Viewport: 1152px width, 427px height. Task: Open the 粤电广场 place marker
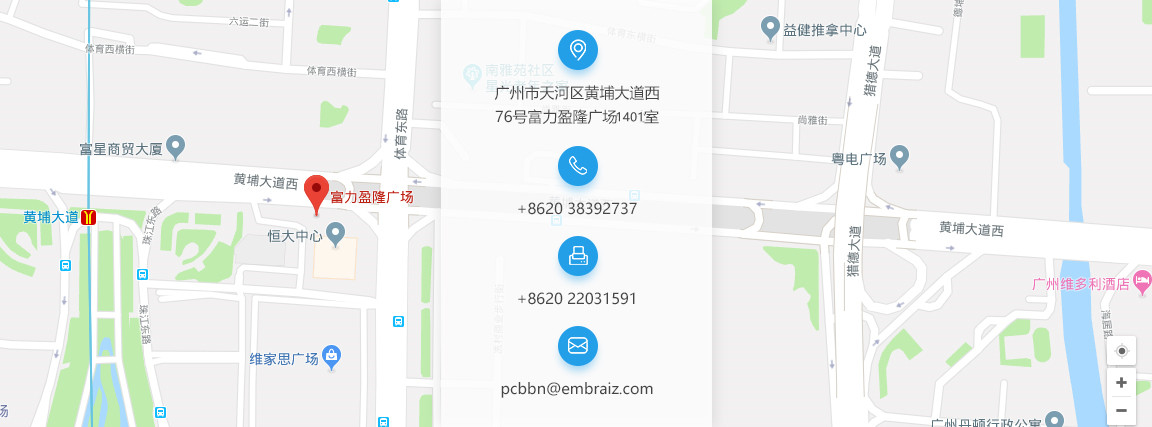pyautogui.click(x=900, y=157)
